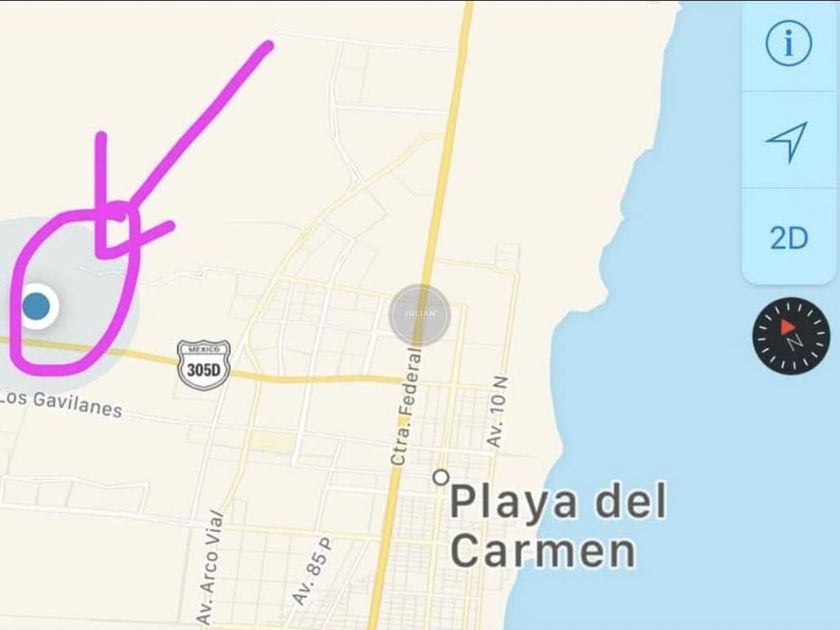
Task: Tap the location tracking arrow
Action: (787, 141)
